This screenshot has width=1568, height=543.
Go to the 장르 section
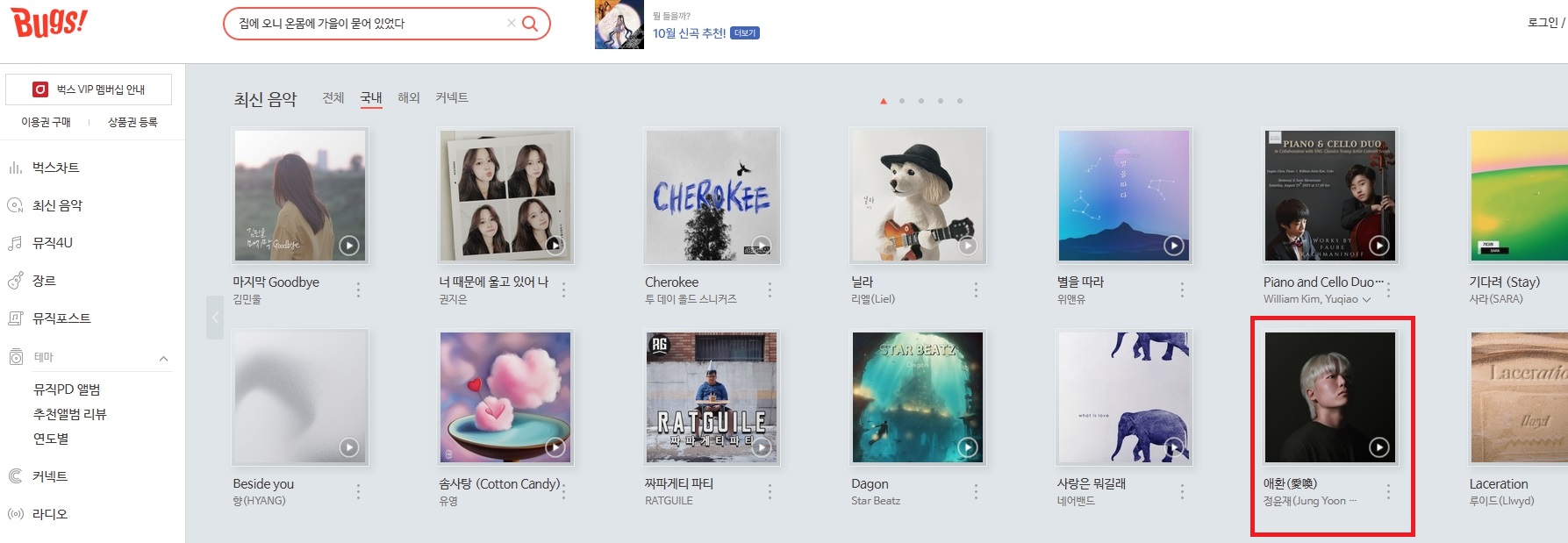tap(44, 281)
